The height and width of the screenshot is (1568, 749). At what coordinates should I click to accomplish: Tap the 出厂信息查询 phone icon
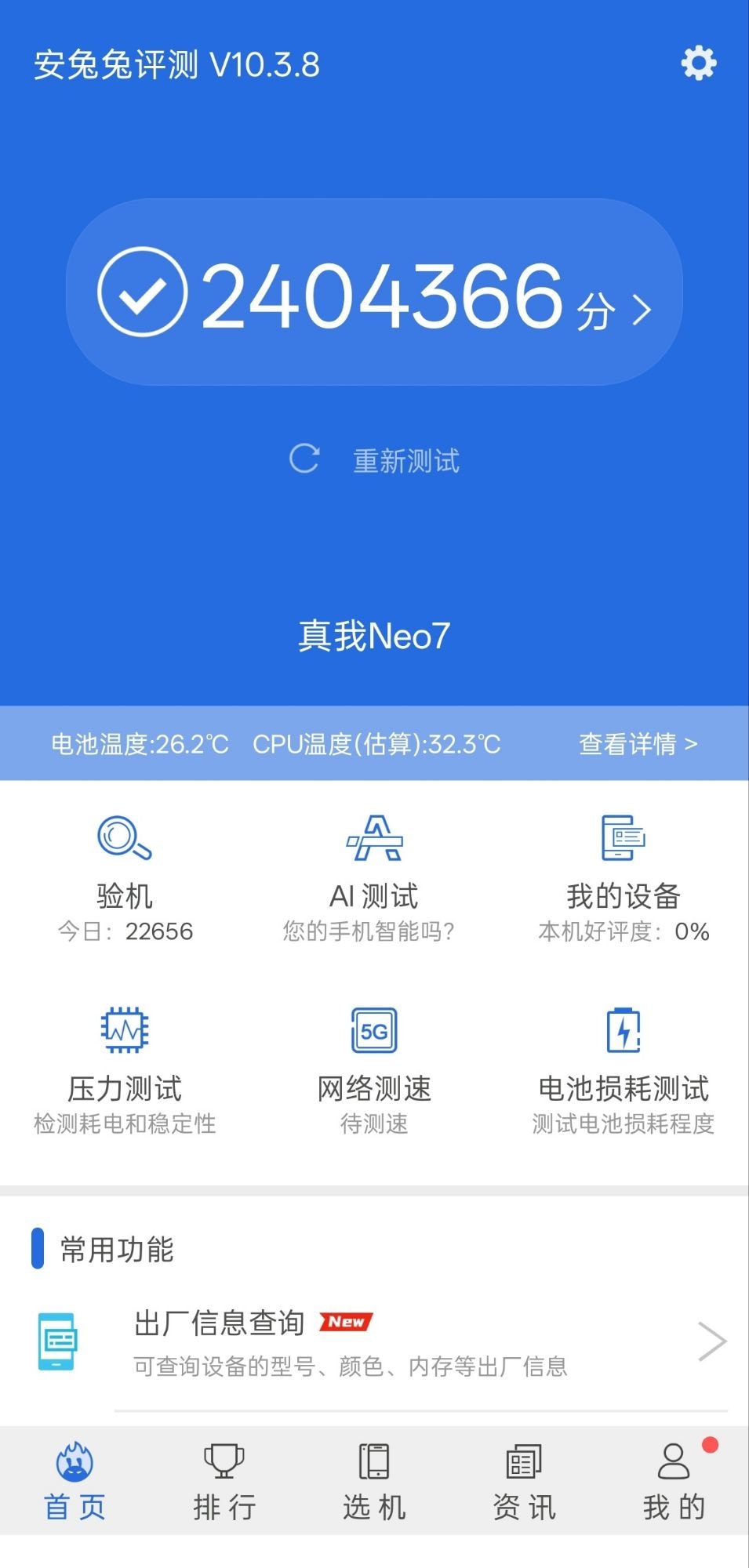[x=59, y=1341]
